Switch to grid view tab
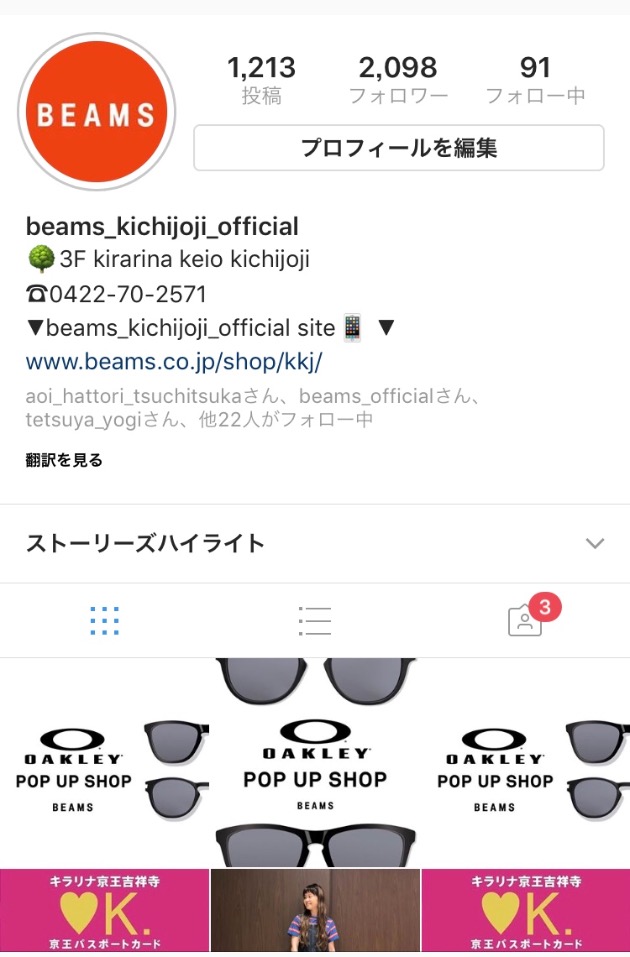 pos(104,621)
